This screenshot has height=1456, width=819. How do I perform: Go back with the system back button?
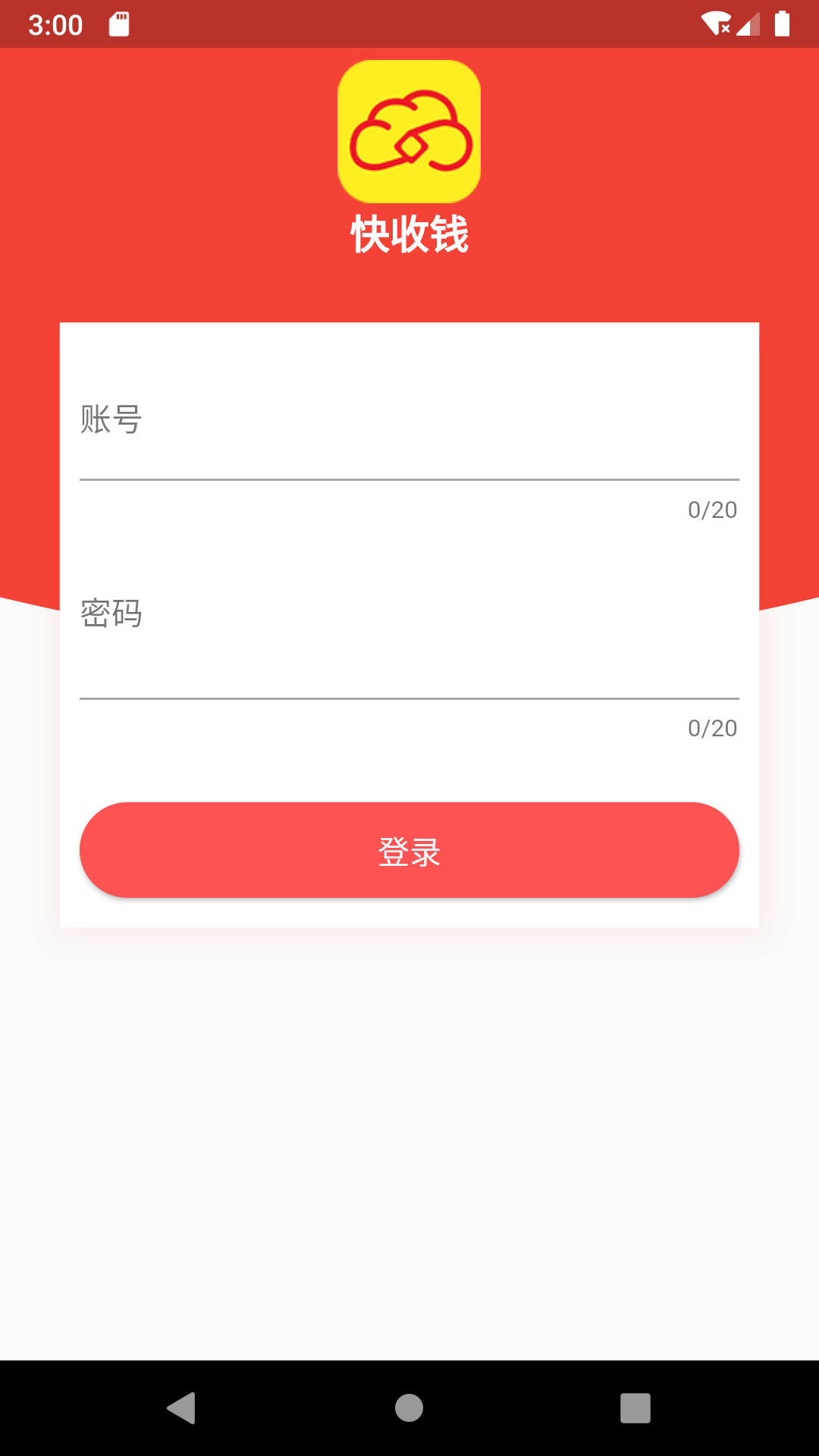pos(182,1408)
